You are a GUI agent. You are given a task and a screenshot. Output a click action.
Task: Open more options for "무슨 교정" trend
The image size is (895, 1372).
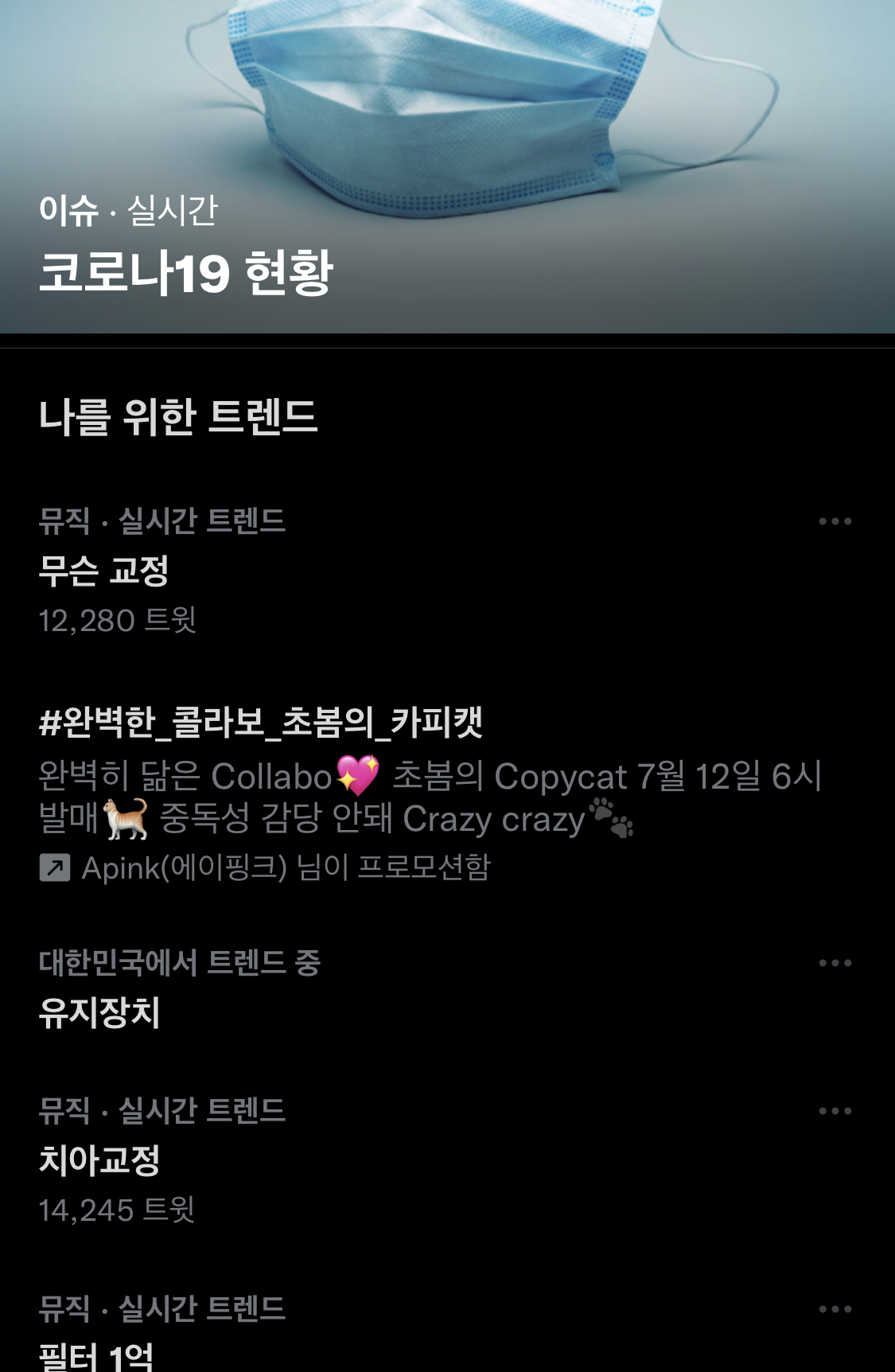[835, 523]
